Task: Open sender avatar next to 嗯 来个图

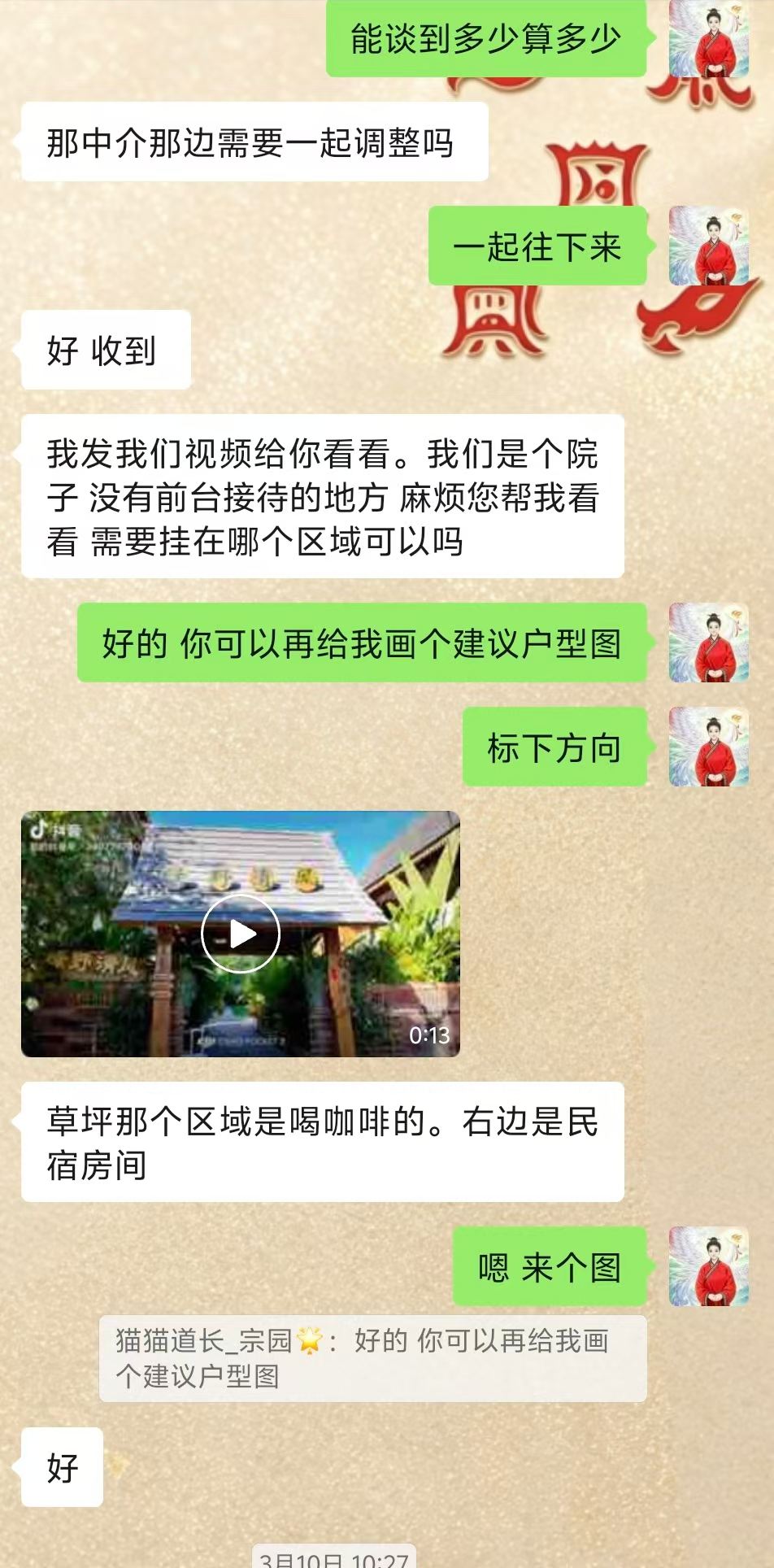Action: tap(709, 1266)
